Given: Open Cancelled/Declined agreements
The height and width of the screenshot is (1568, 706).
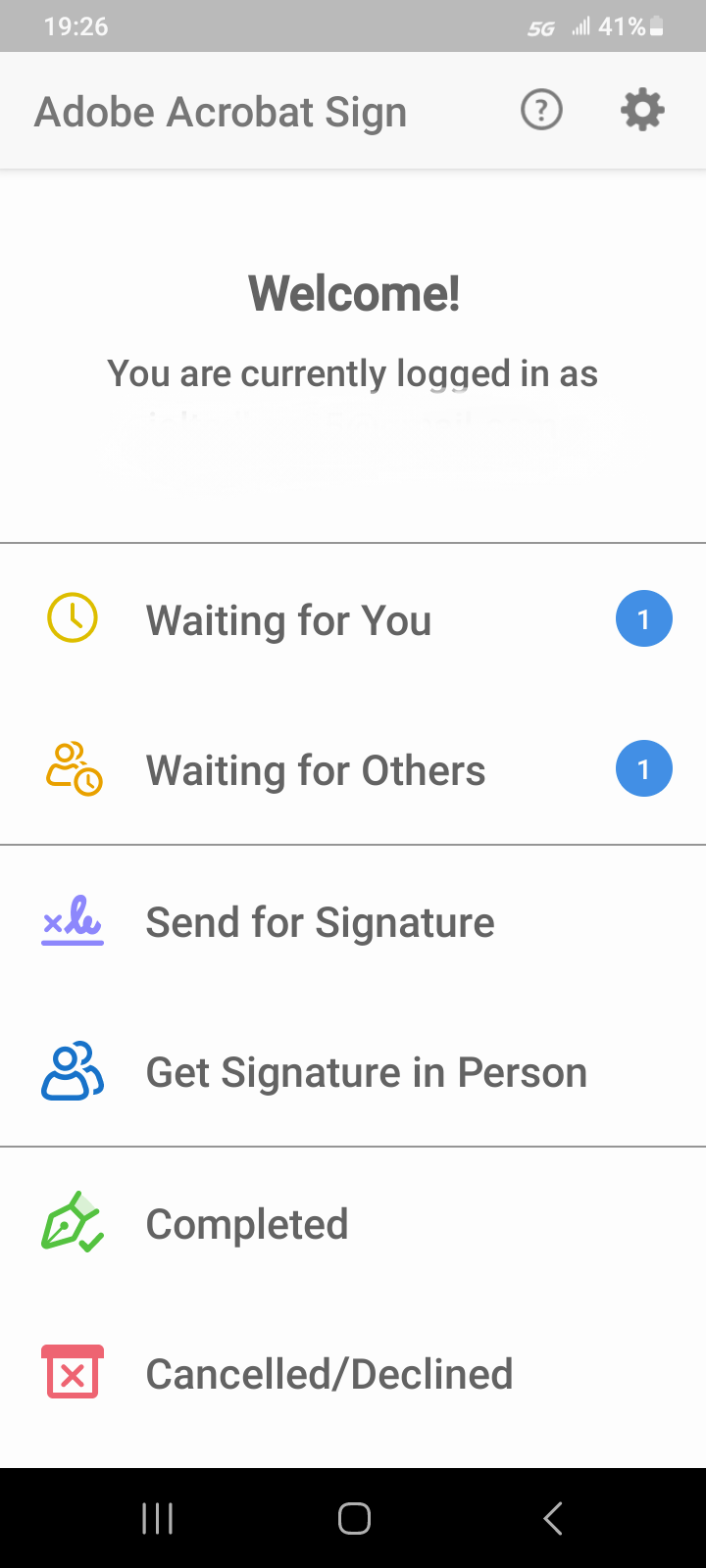Looking at the screenshot, I should click(x=329, y=1372).
